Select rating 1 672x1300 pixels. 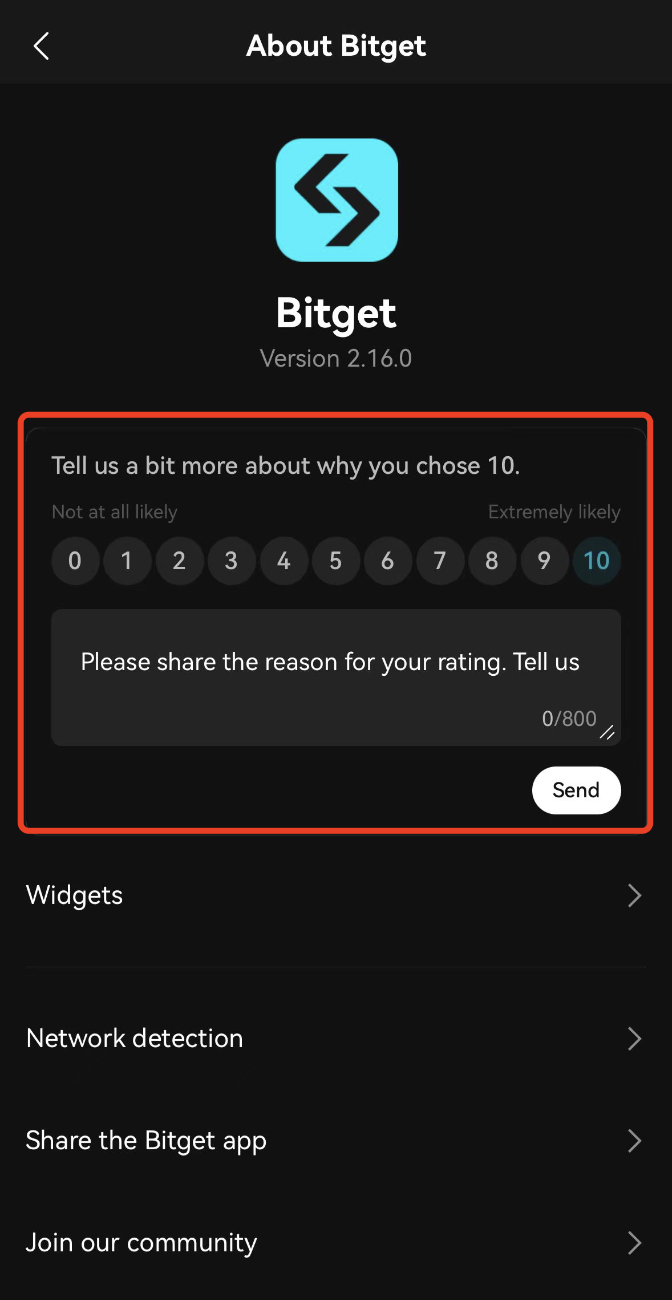coord(127,561)
